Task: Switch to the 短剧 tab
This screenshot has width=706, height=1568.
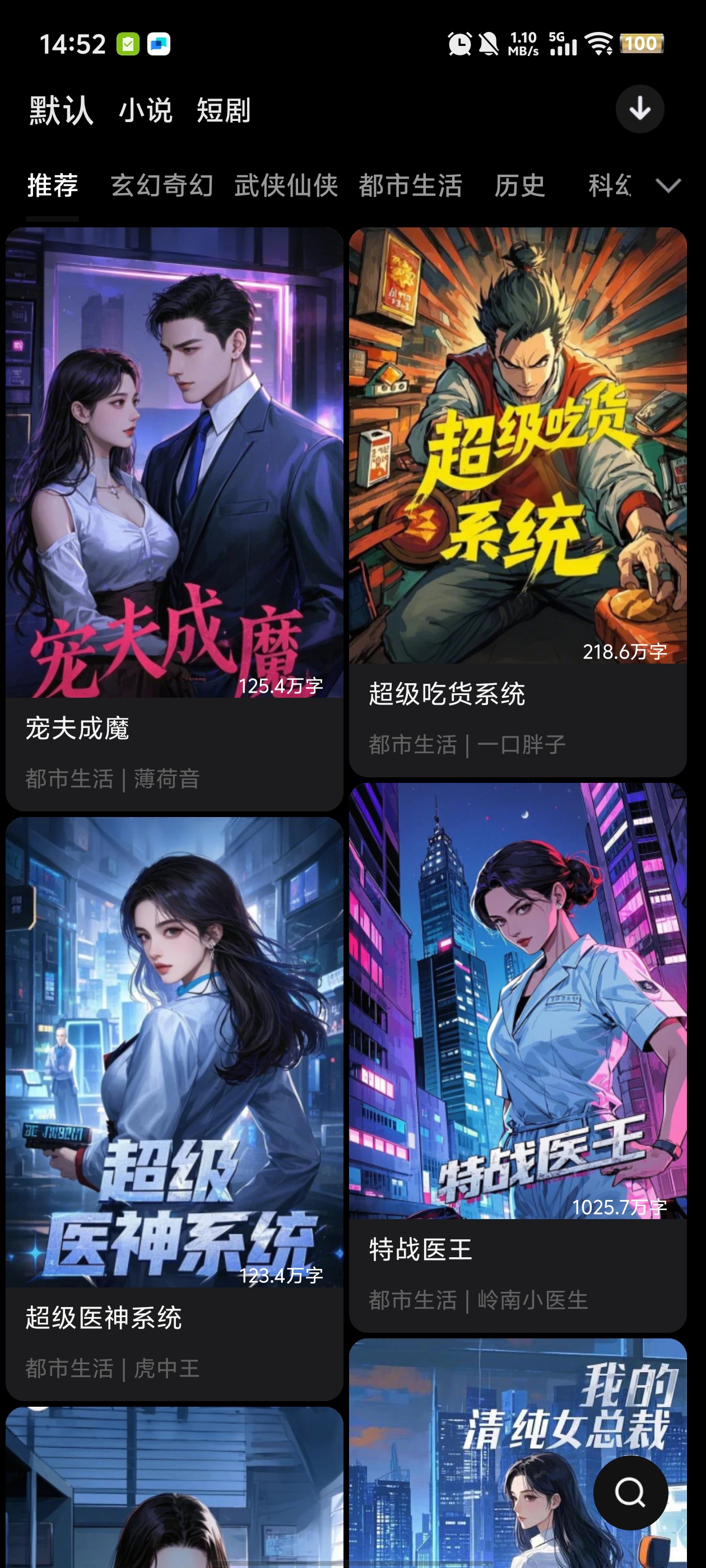Action: (224, 111)
